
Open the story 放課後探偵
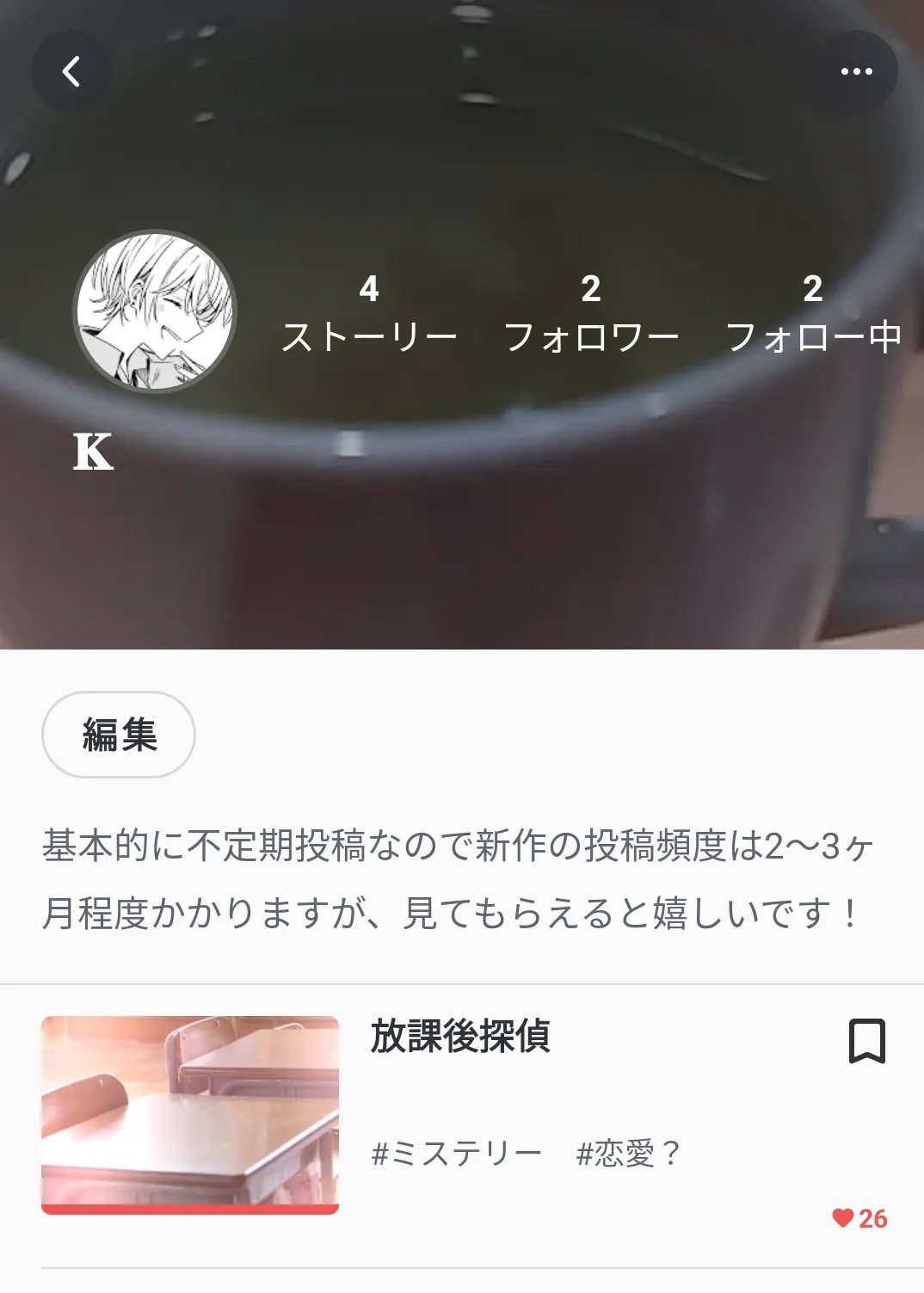tap(460, 1037)
